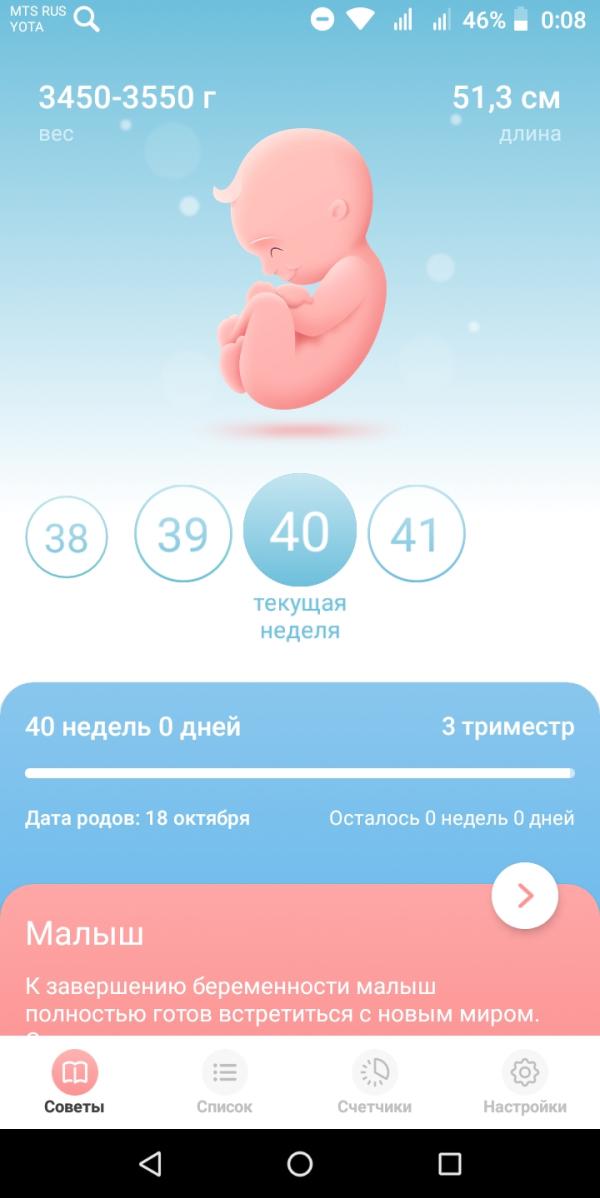
Task: Open details with the round arrow button
Action: pos(525,896)
